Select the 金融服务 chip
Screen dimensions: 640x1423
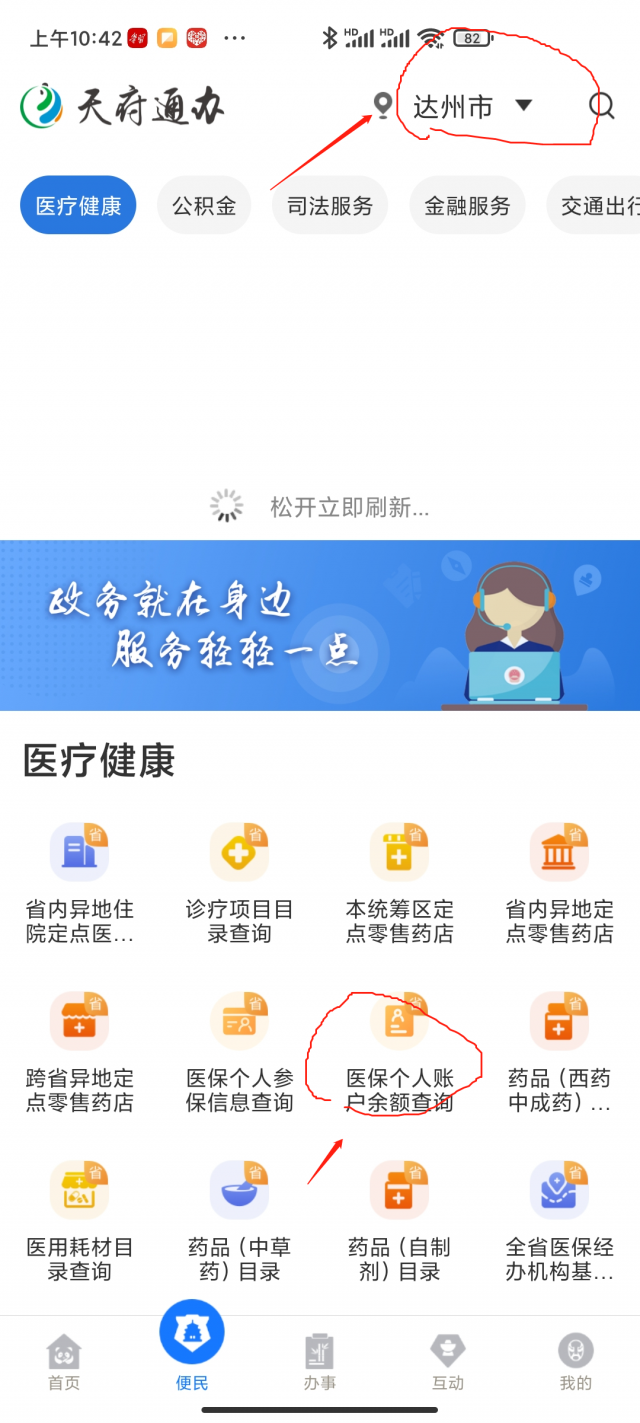(467, 206)
